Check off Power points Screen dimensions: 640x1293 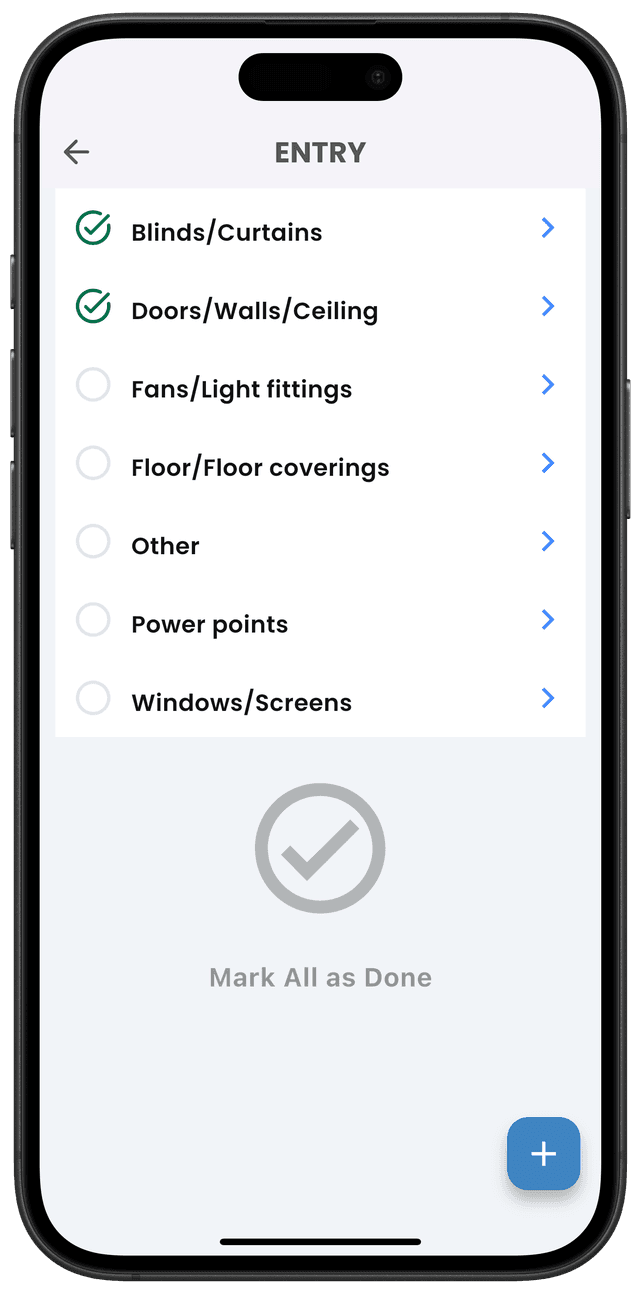coord(93,620)
